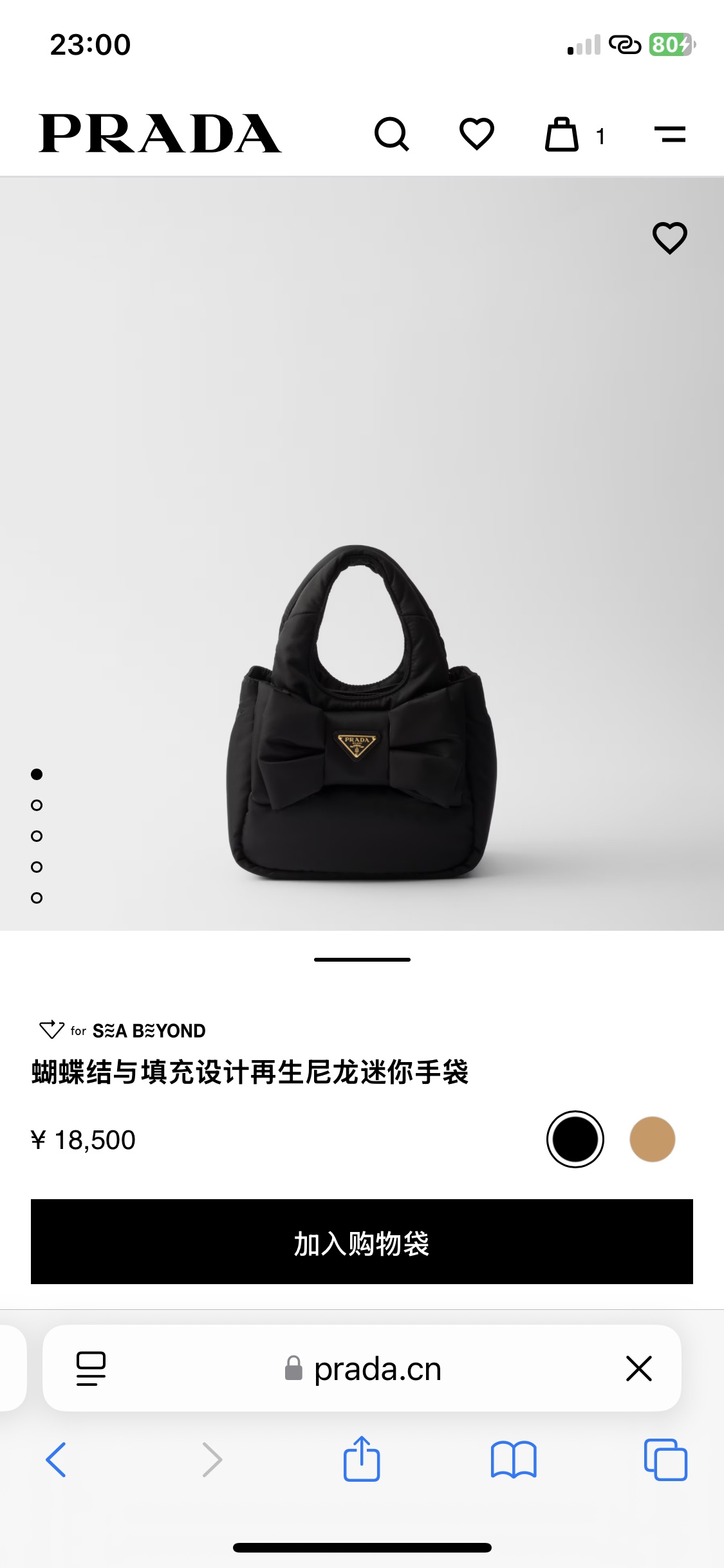Edit the prada.cn address bar
Viewport: 724px width, 1568px height.
377,1369
